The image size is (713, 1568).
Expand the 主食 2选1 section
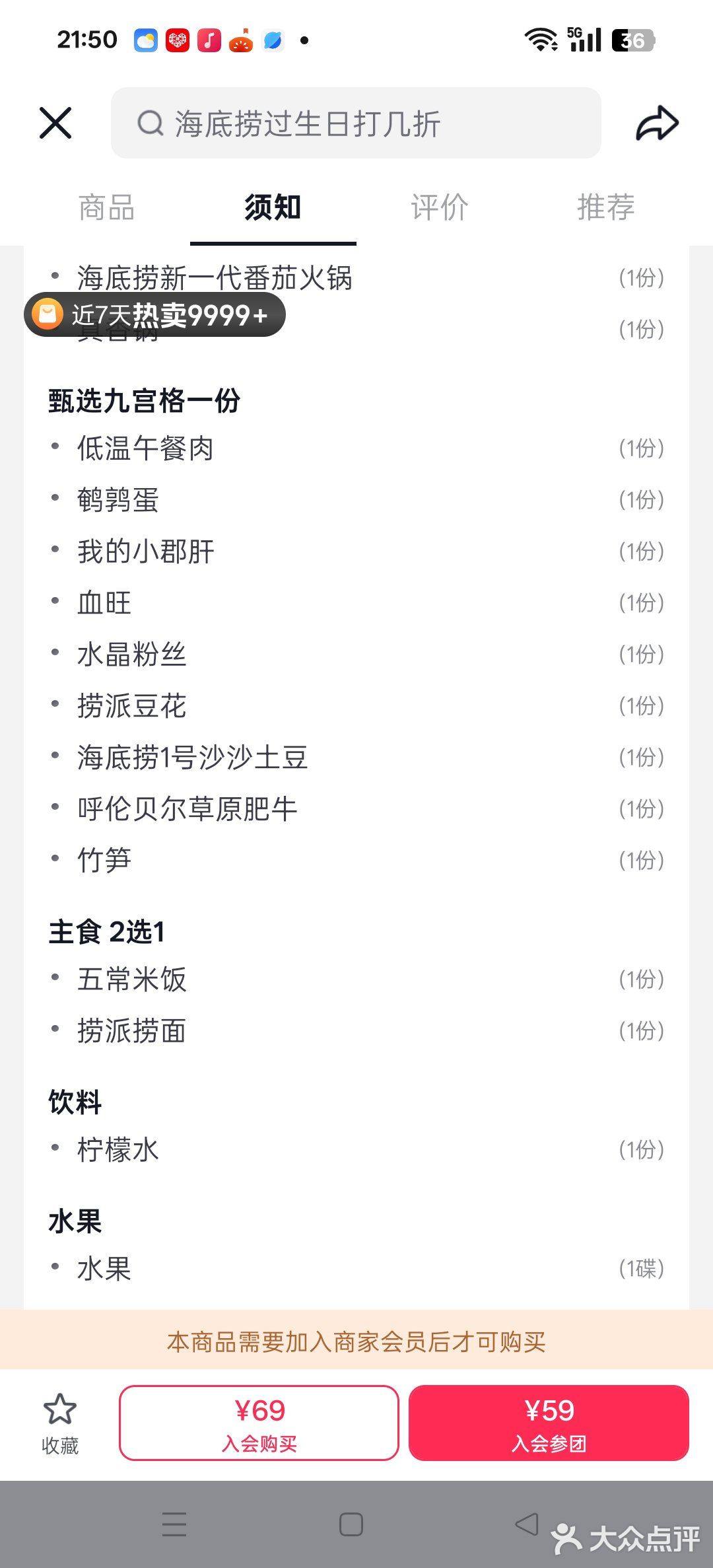108,933
